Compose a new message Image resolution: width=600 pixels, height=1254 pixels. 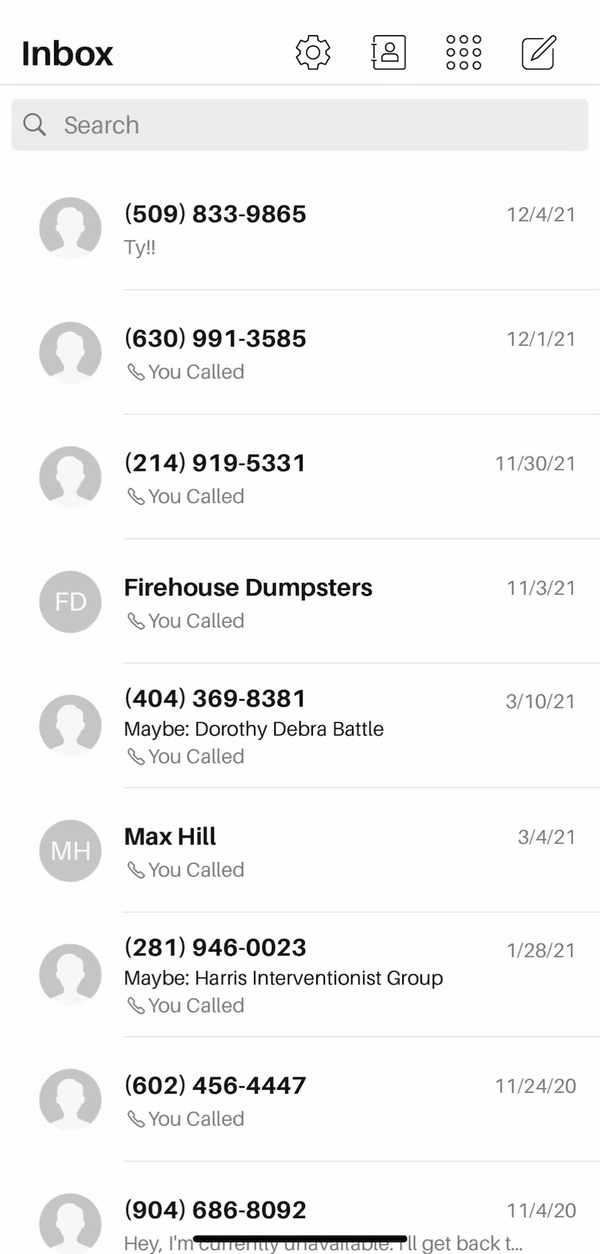click(539, 52)
